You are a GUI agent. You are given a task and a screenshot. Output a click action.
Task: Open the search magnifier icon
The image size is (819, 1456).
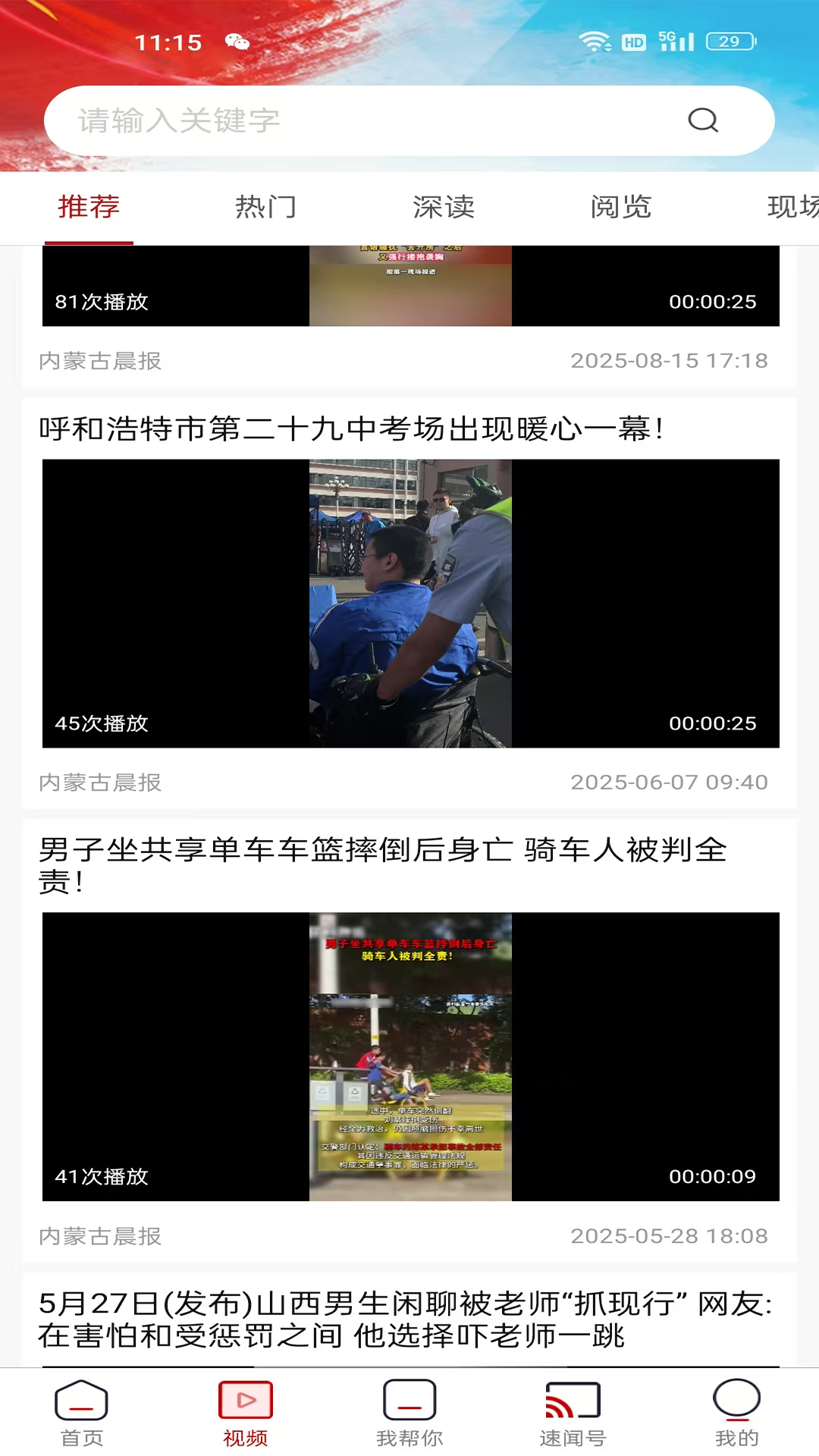tap(704, 120)
